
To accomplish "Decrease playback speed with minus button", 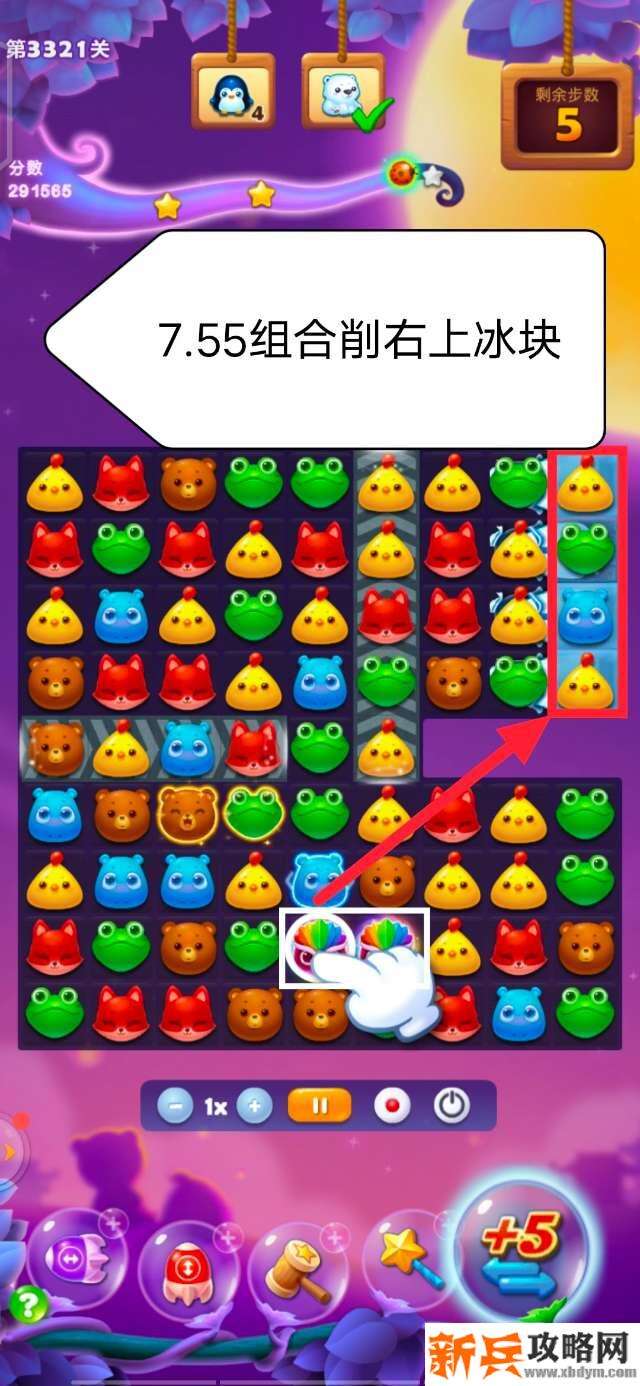I will pos(176,1107).
